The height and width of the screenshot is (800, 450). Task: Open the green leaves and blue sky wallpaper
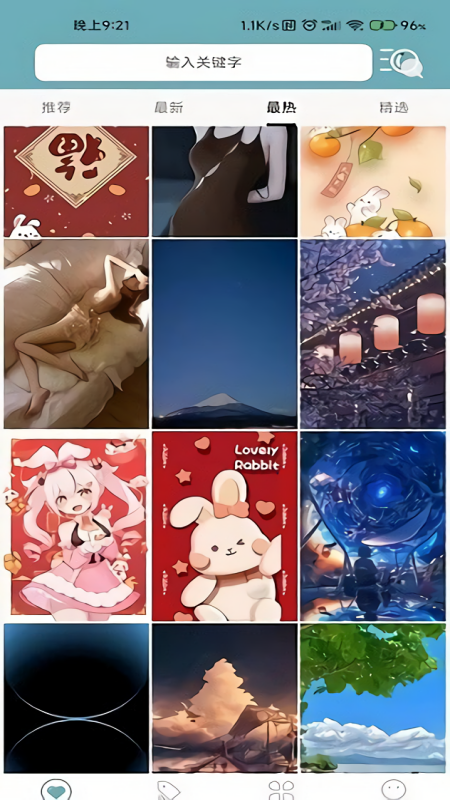click(372, 698)
